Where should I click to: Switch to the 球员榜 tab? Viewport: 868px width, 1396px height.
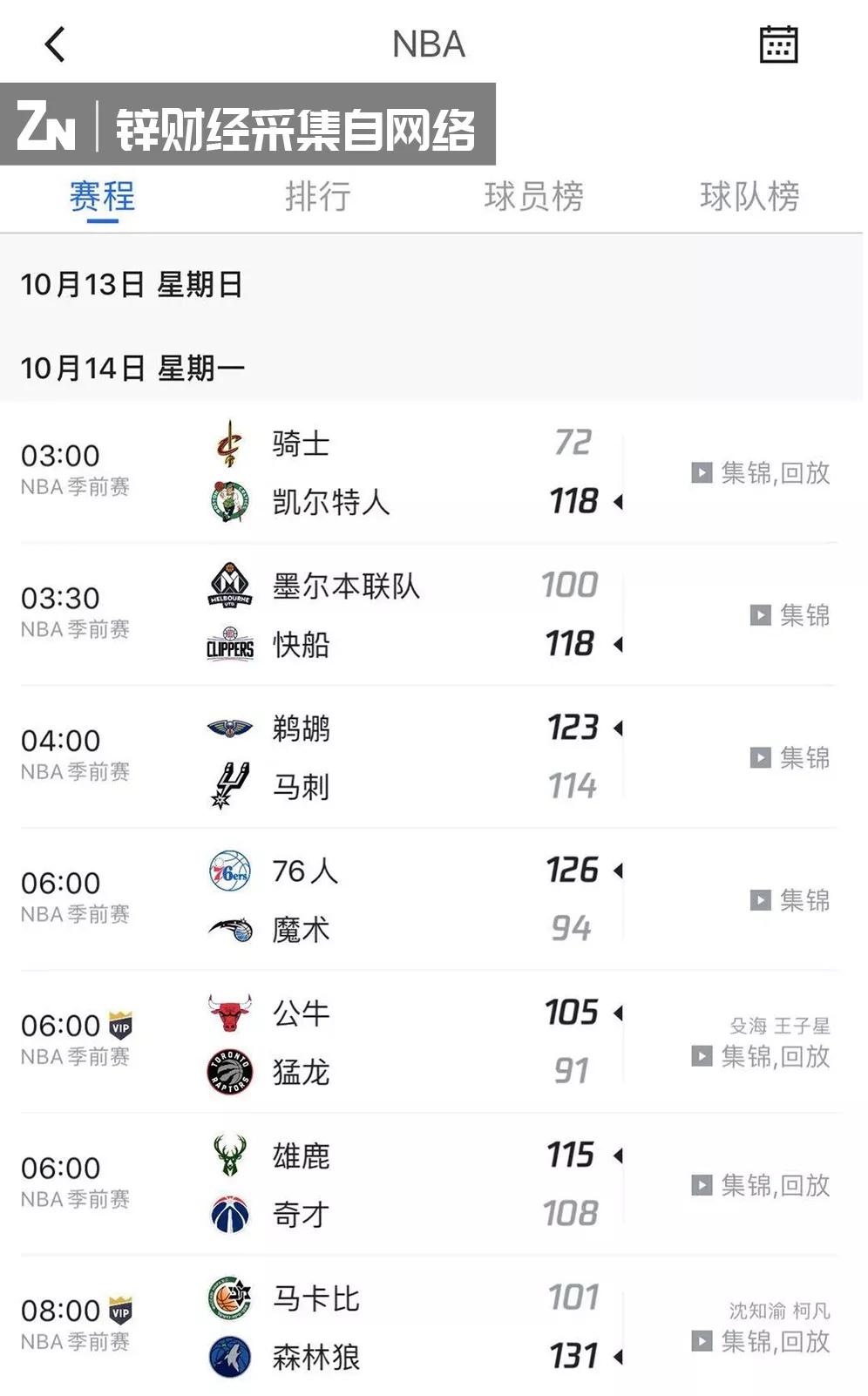tap(533, 196)
